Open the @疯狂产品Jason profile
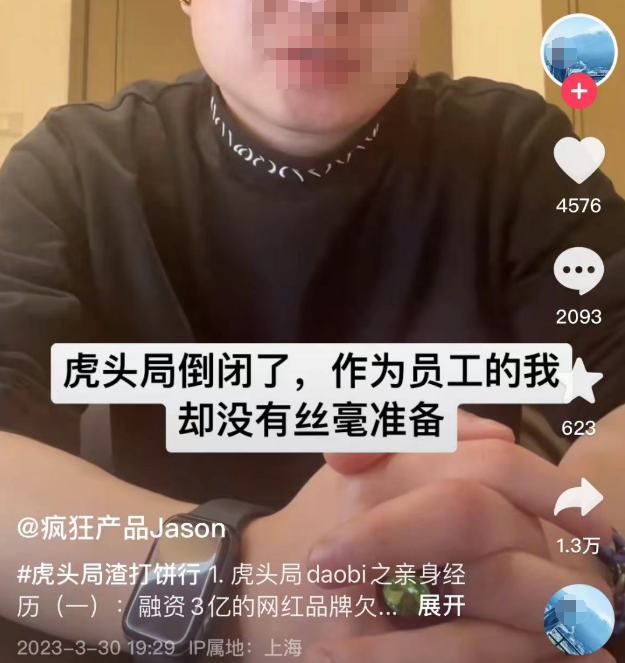 pyautogui.click(x=121, y=527)
